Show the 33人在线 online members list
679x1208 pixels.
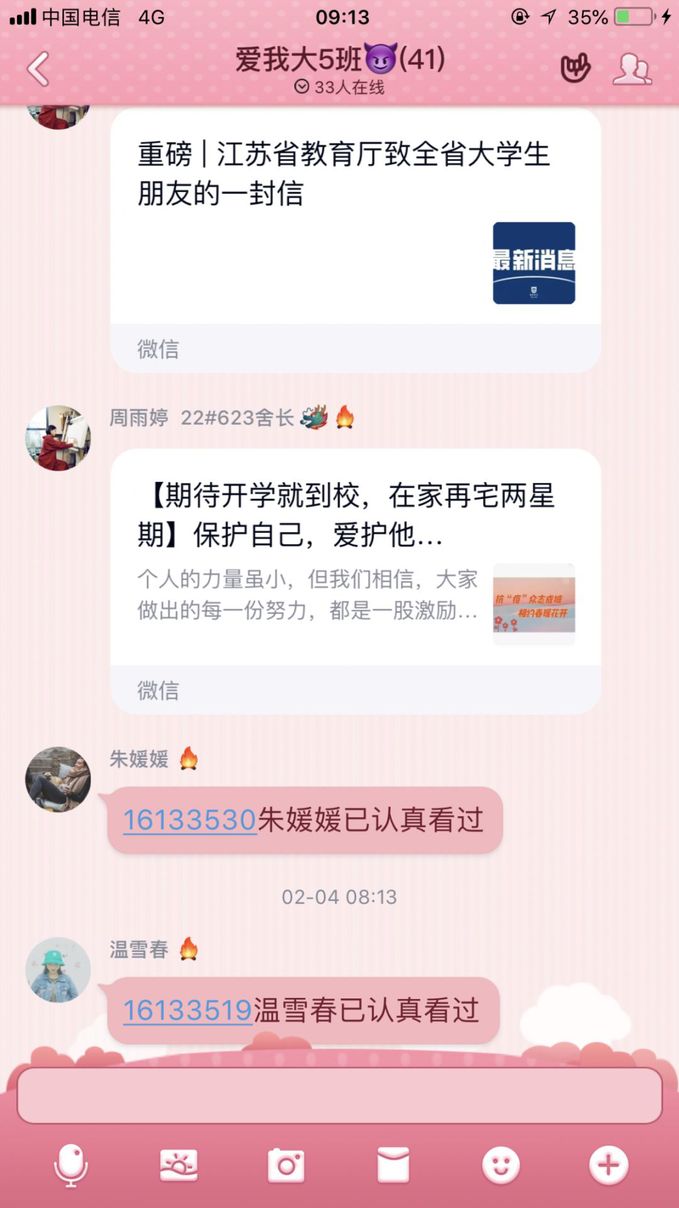coord(340,87)
